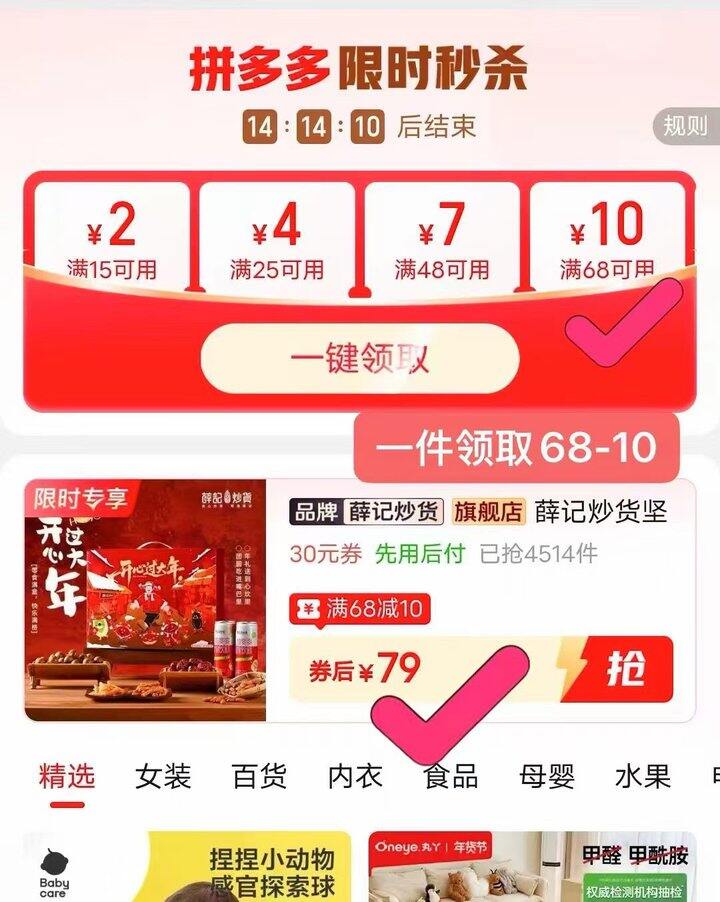The image size is (720, 902).
Task: Open the 规则 rules button
Action: 686,126
